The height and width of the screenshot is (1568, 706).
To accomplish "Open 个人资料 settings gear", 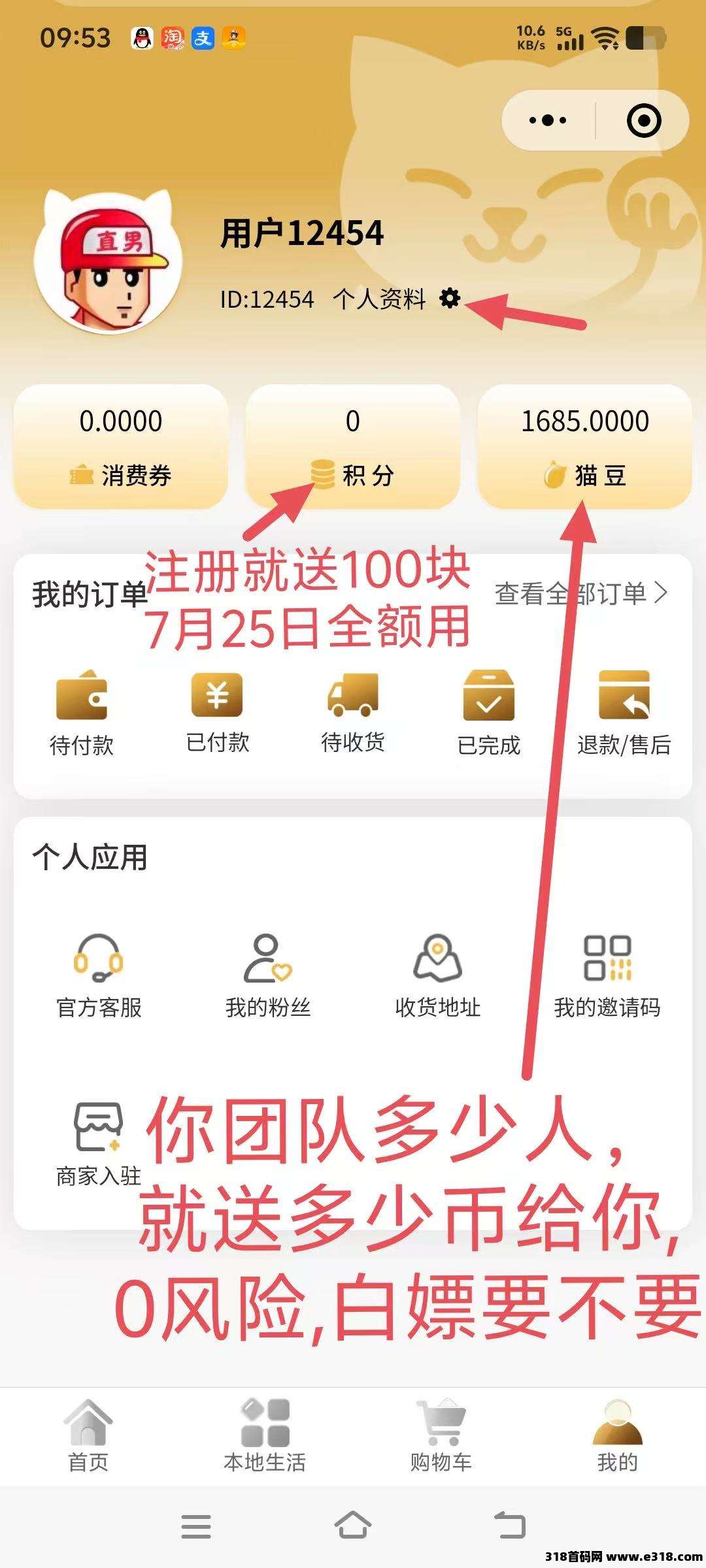I will [450, 299].
